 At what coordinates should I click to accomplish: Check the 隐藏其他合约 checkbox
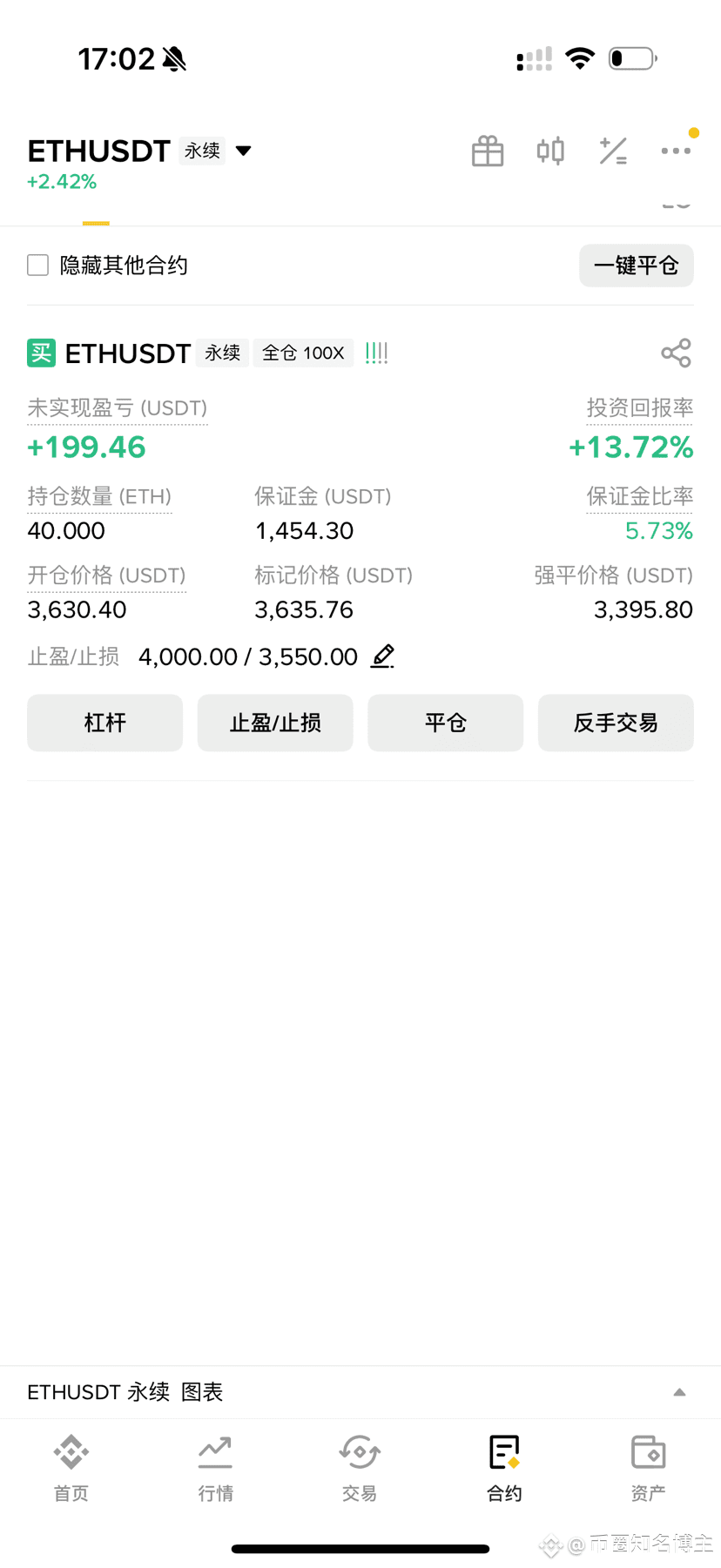click(x=37, y=265)
